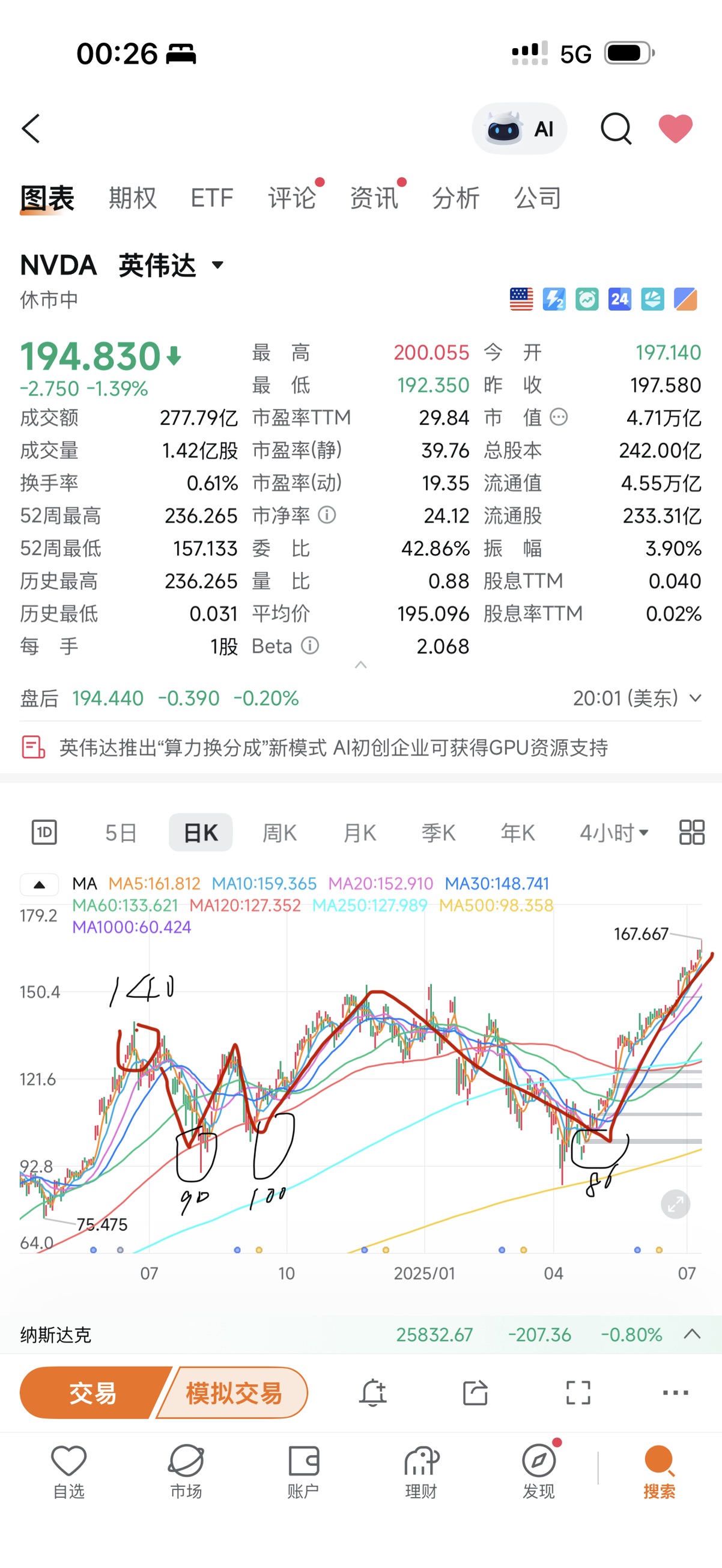Image resolution: width=722 pixels, height=1568 pixels.
Task: Go back using the top-left arrow
Action: (x=31, y=129)
